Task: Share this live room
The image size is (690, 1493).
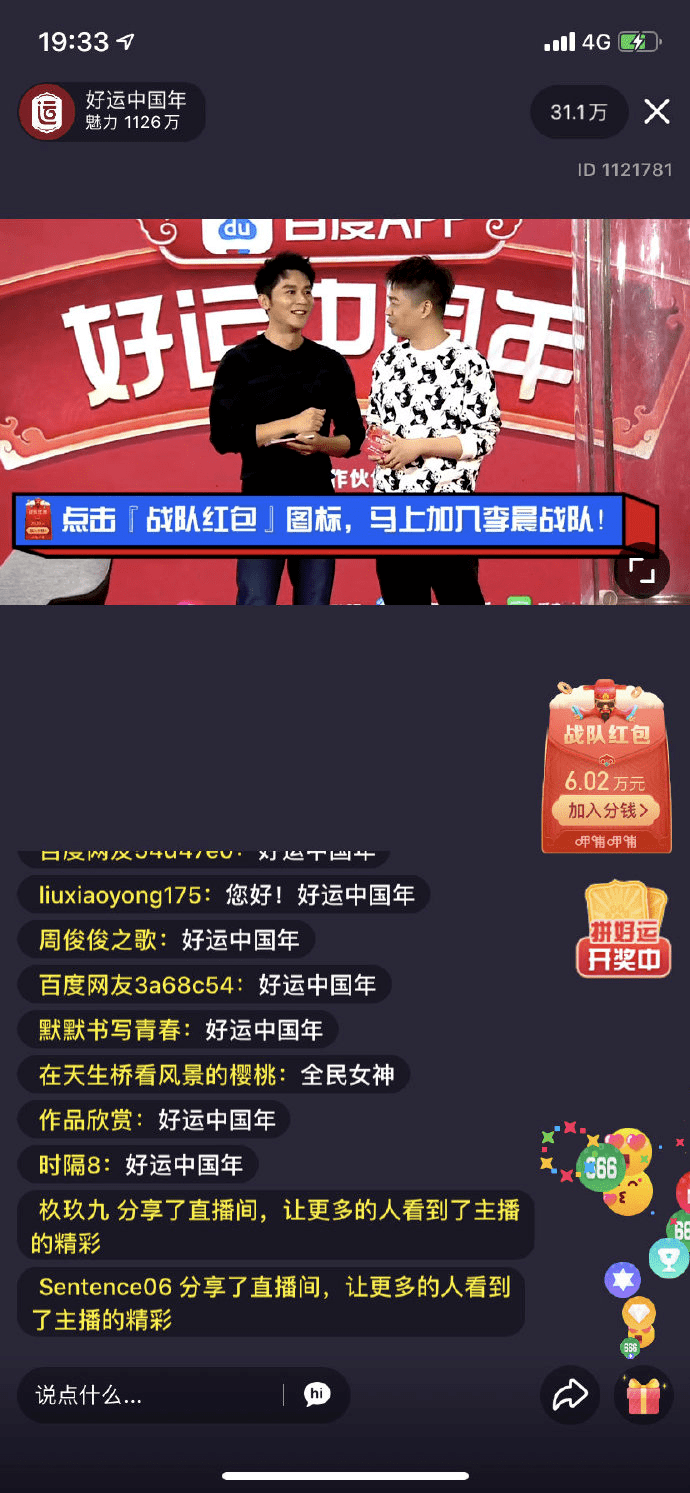Action: pos(570,1395)
